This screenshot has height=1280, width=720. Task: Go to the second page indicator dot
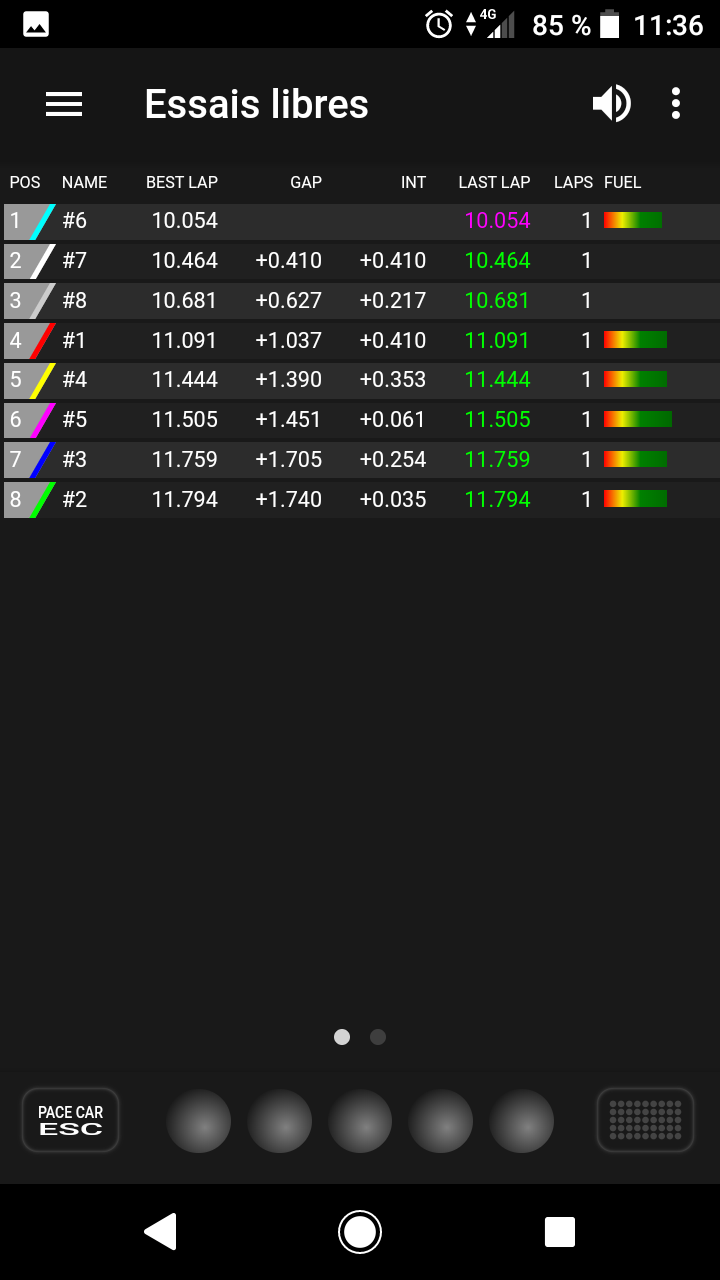tap(378, 1037)
